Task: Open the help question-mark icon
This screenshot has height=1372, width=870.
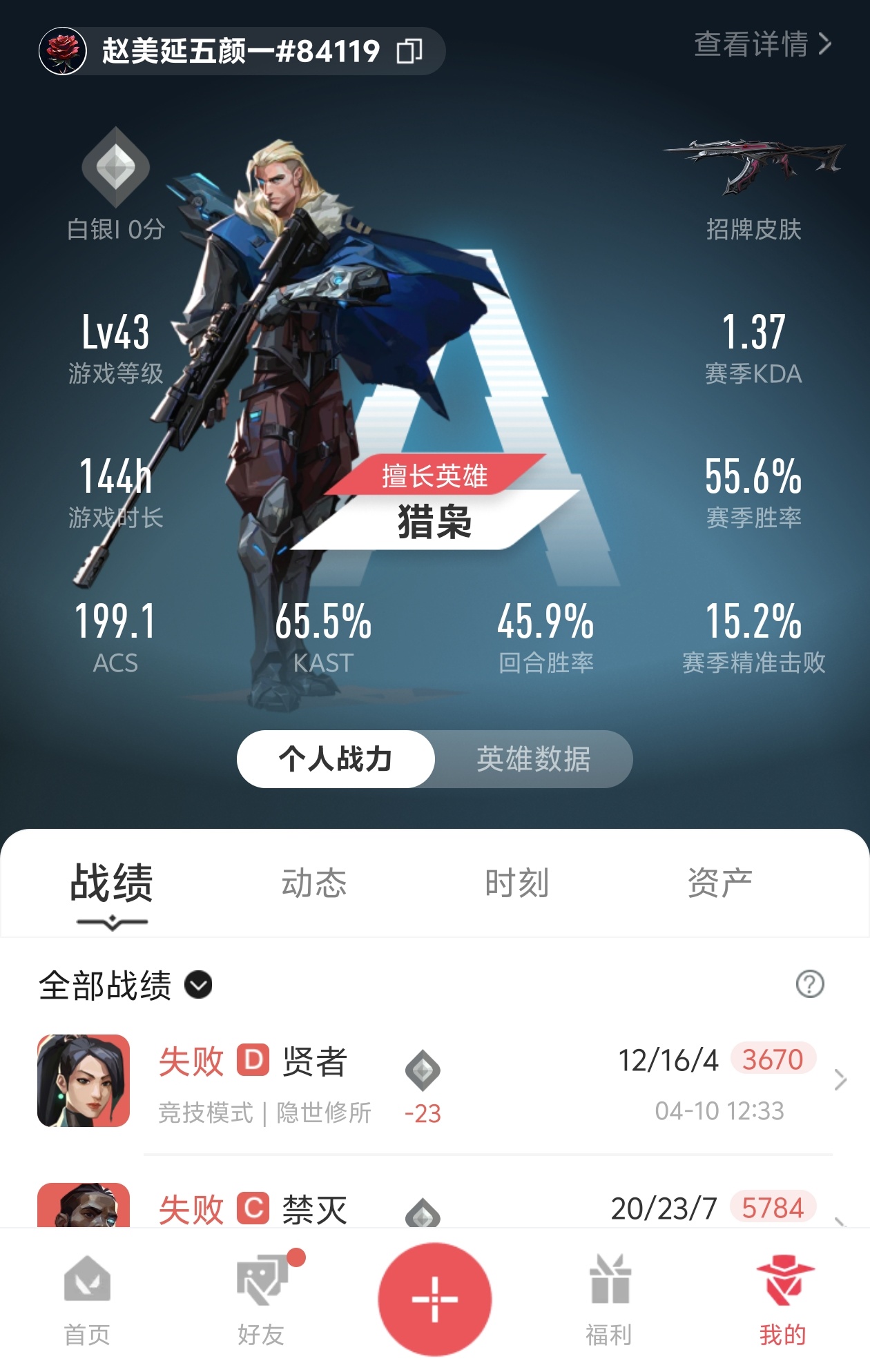Action: click(x=809, y=984)
